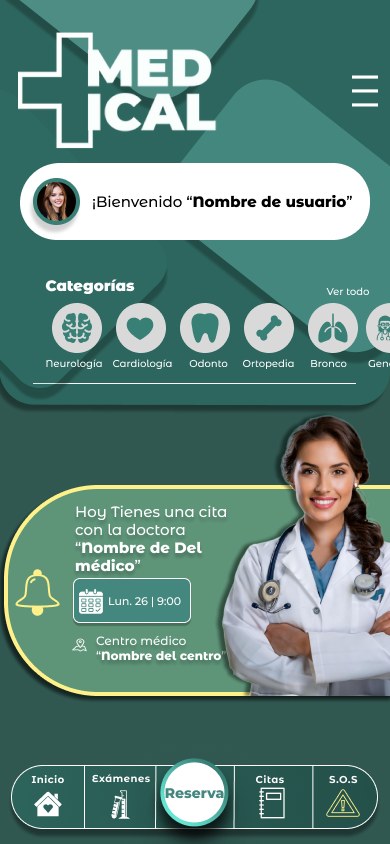Switch to the Exámenes tab
Image resolution: width=390 pixels, height=844 pixels.
120,797
